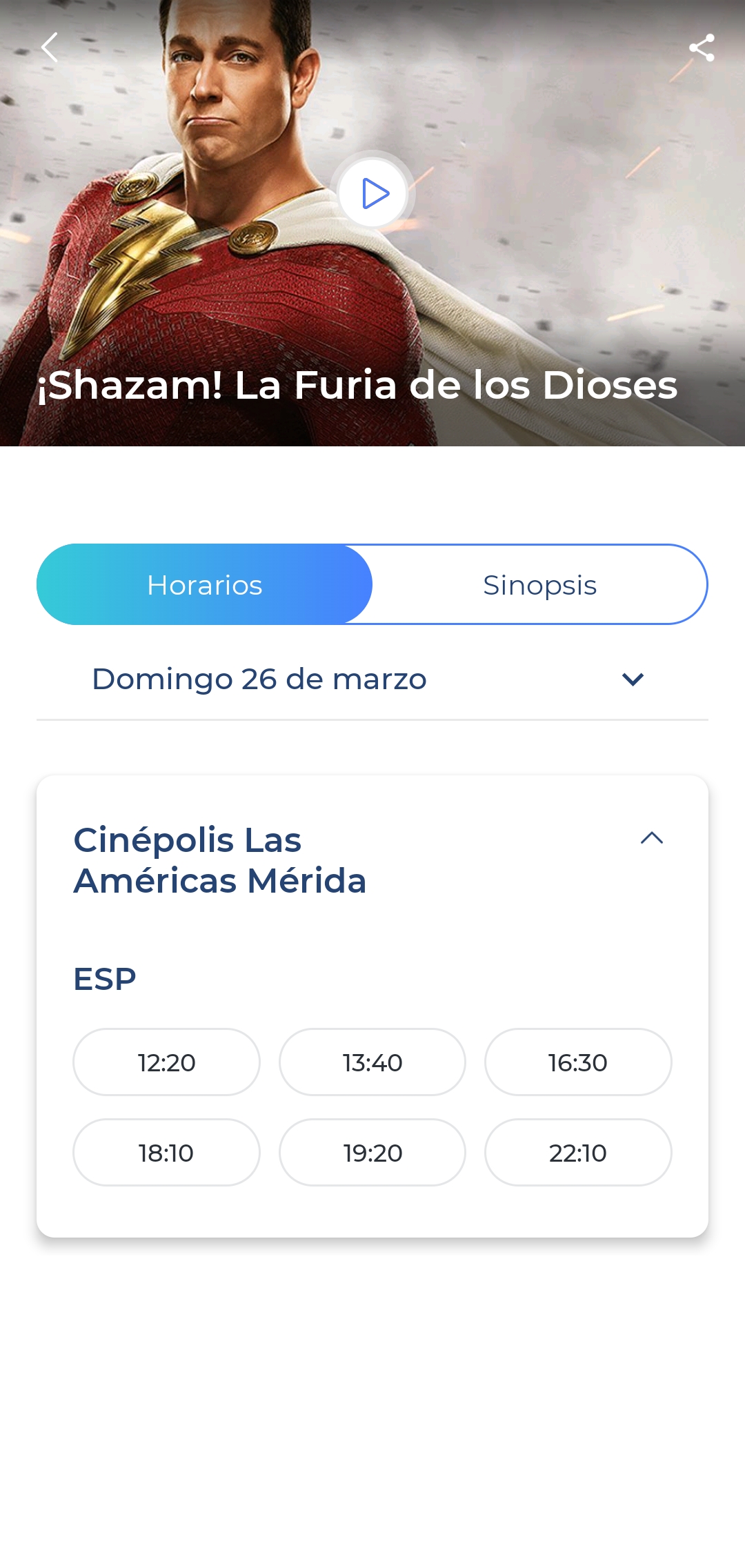
Task: Choose the 22:10 late showtime
Action: point(578,1153)
